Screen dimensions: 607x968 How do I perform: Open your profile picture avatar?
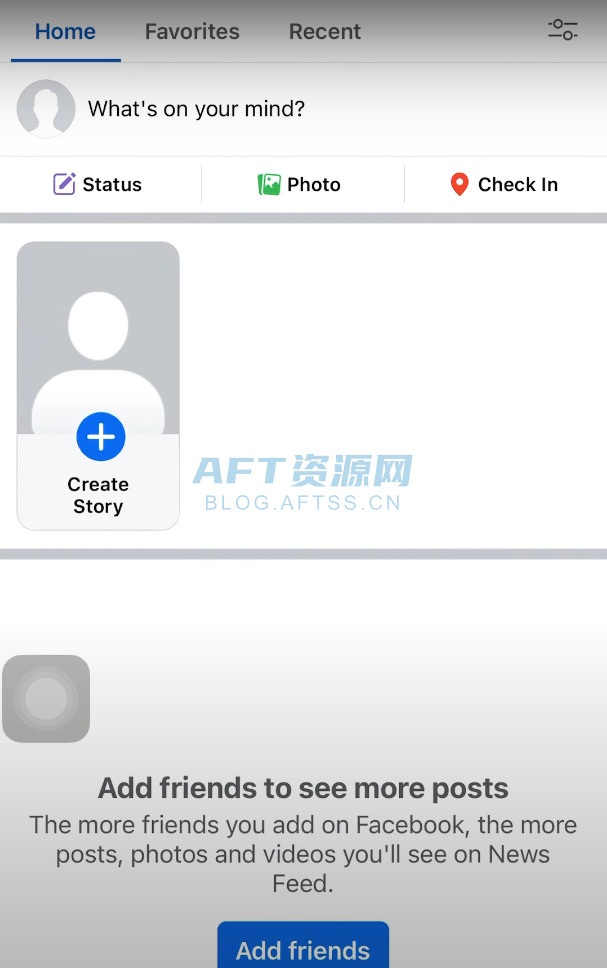[46, 109]
